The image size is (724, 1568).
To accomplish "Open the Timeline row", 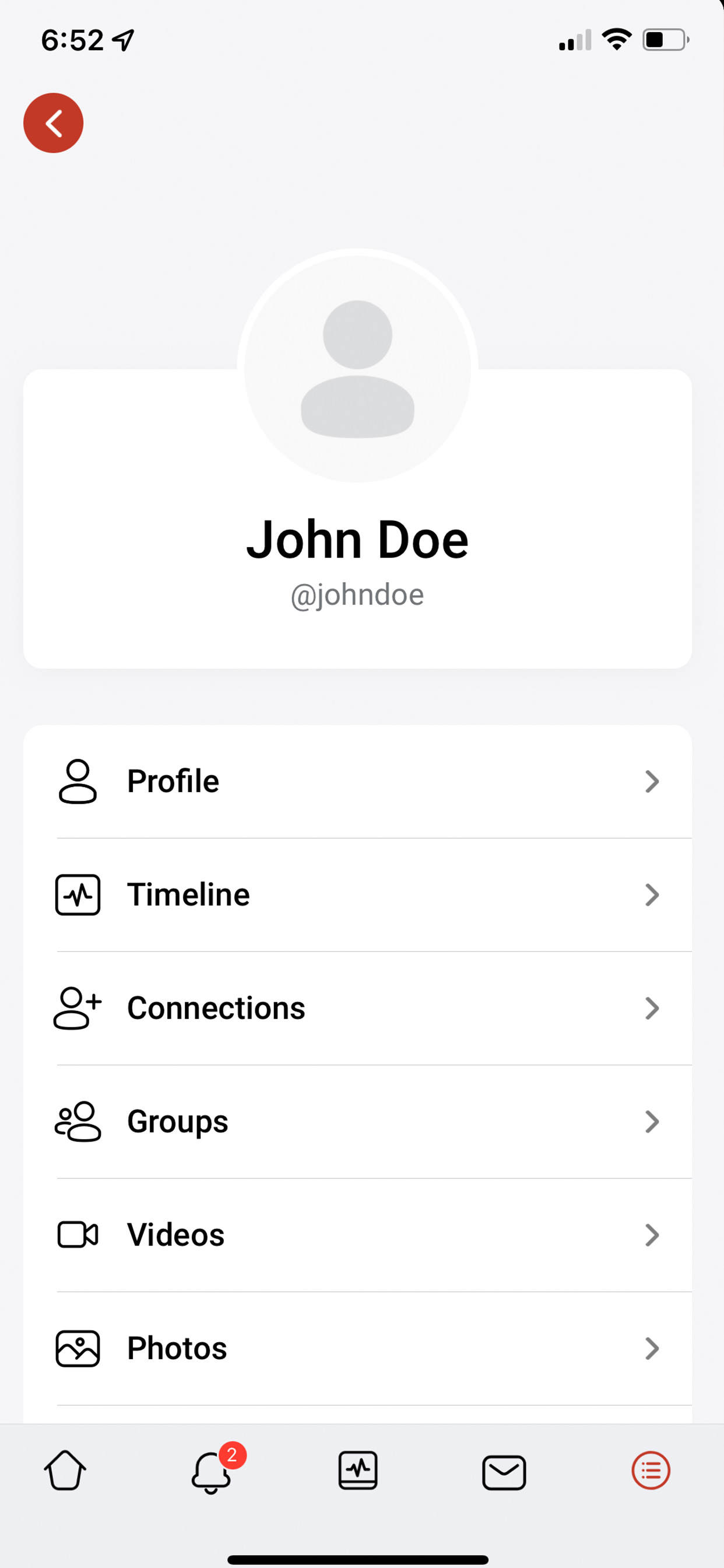I will 358,895.
